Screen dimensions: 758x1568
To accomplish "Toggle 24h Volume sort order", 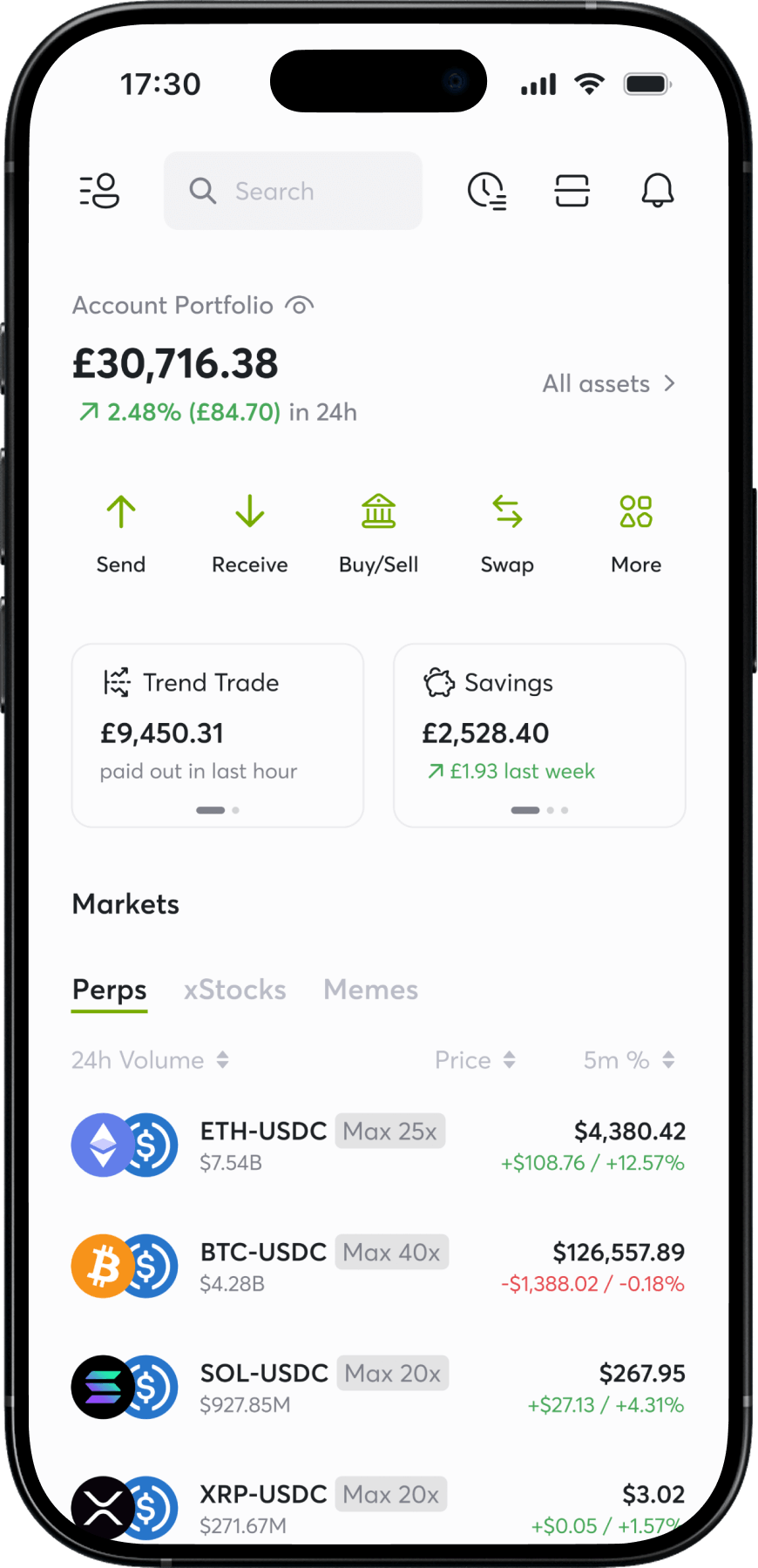I will [224, 1060].
